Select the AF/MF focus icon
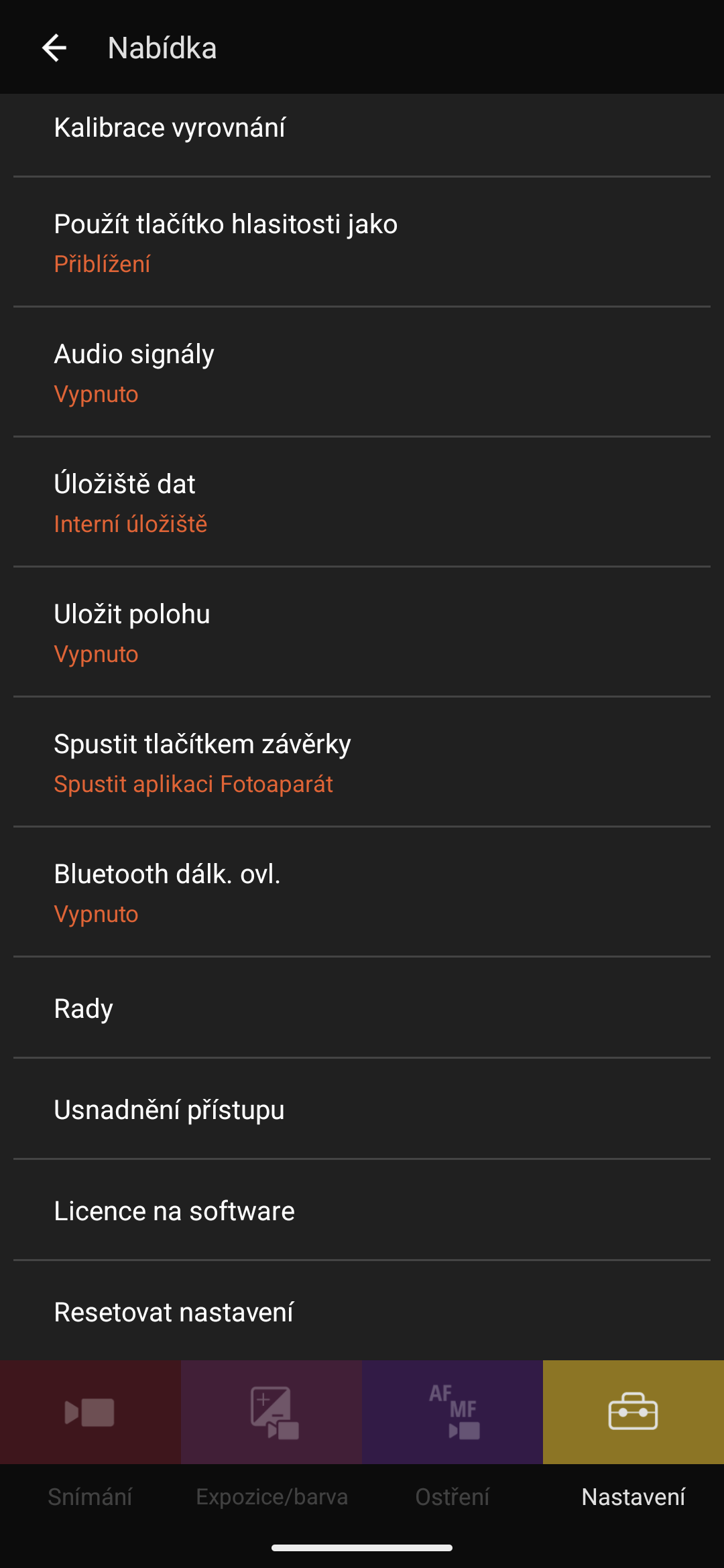Viewport: 724px width, 1568px height. click(x=452, y=1411)
